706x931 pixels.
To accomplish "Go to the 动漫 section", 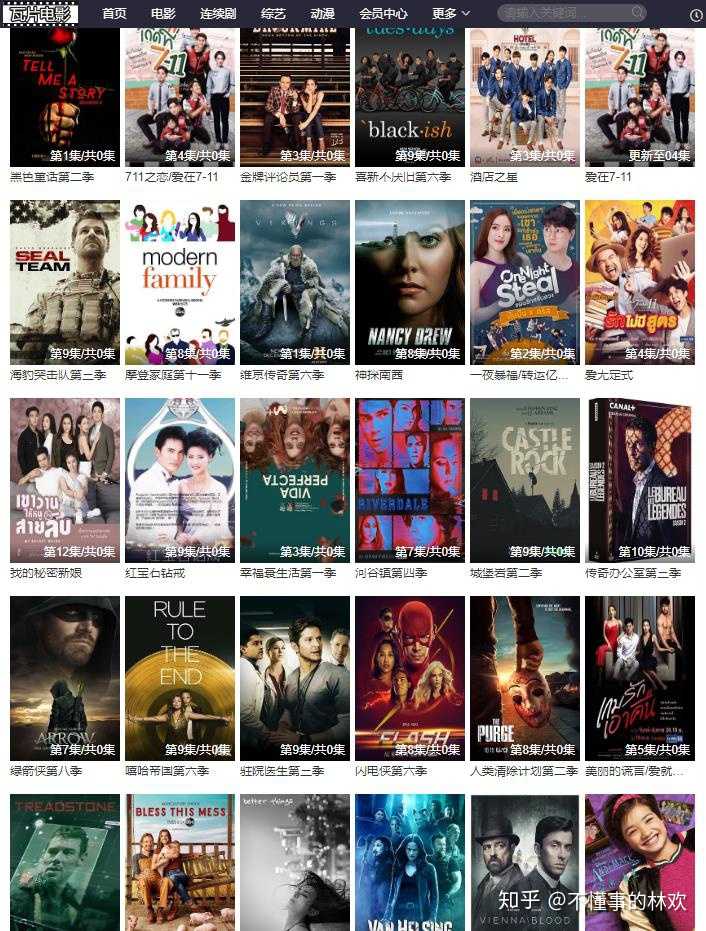I will point(322,14).
